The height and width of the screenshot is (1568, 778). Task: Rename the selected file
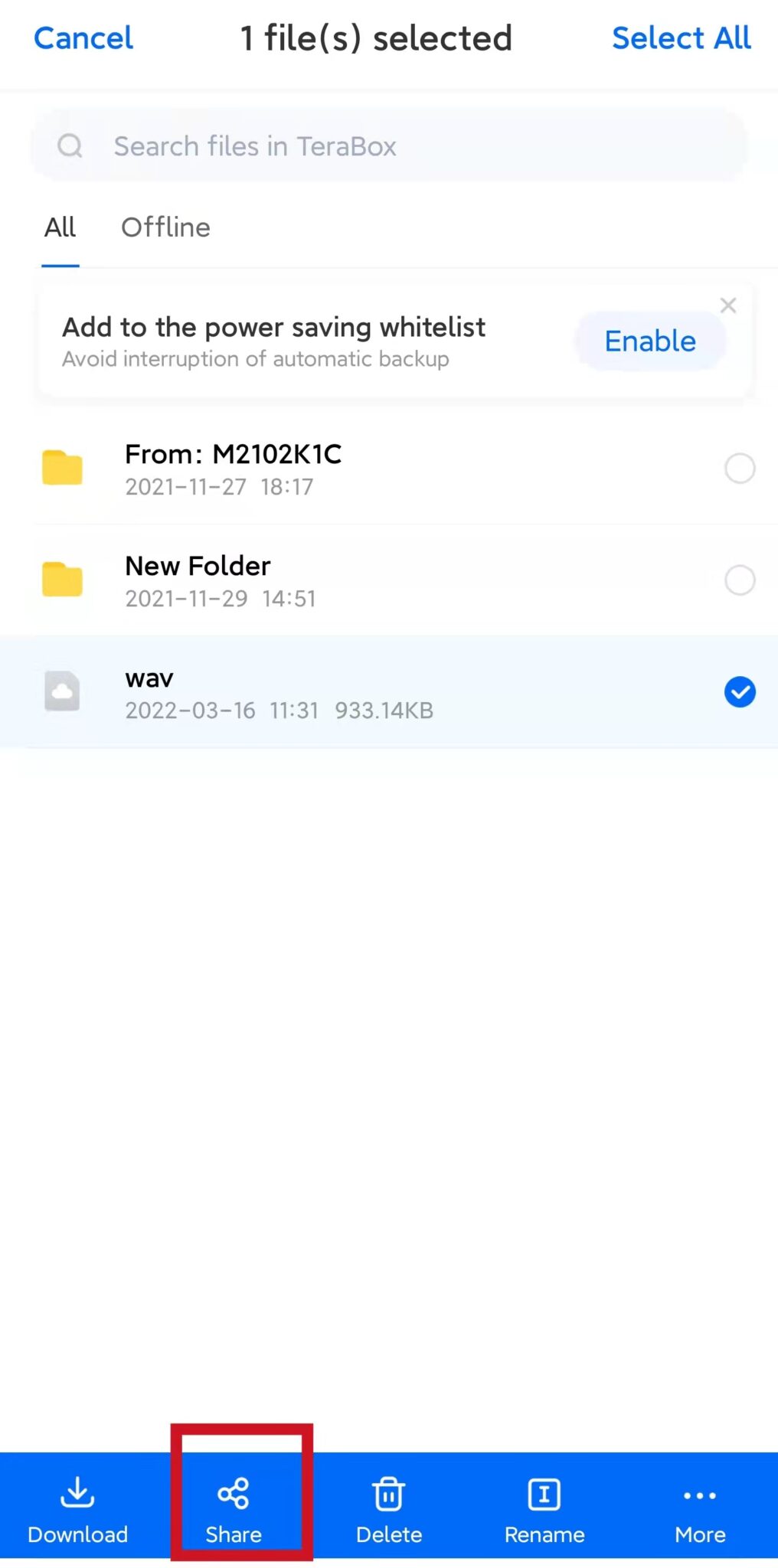click(544, 1510)
